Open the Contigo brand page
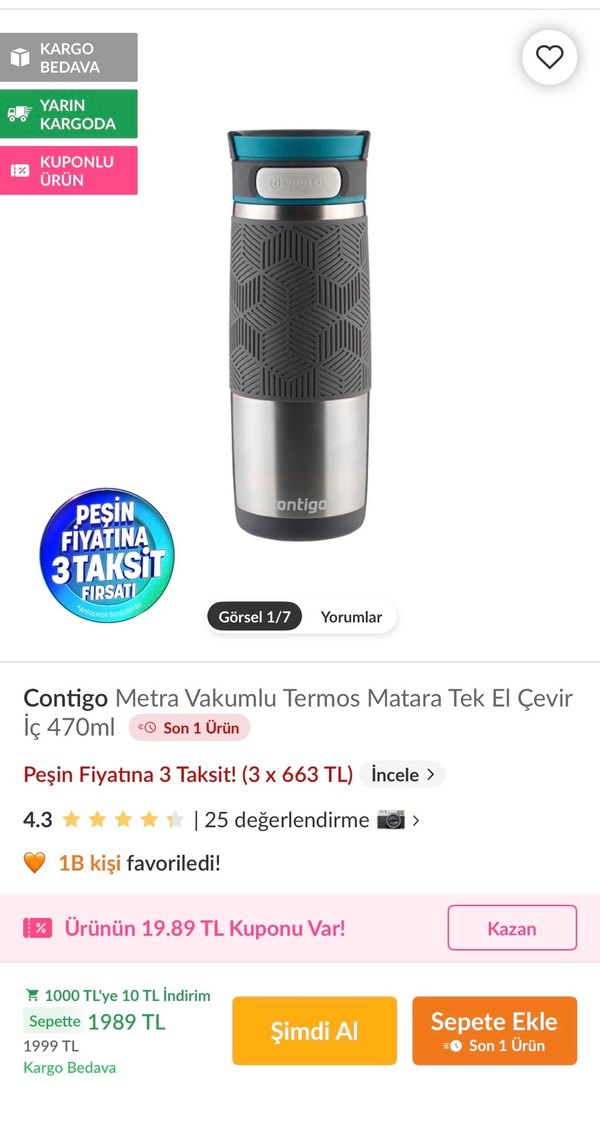 pos(66,697)
